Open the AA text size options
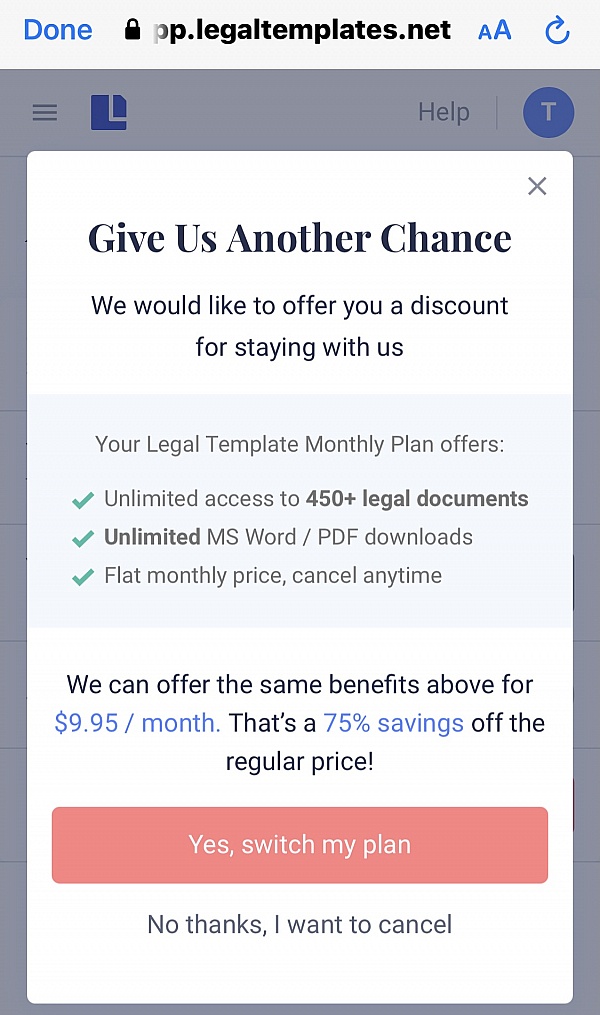Viewport: 600px width, 1015px height. (495, 31)
